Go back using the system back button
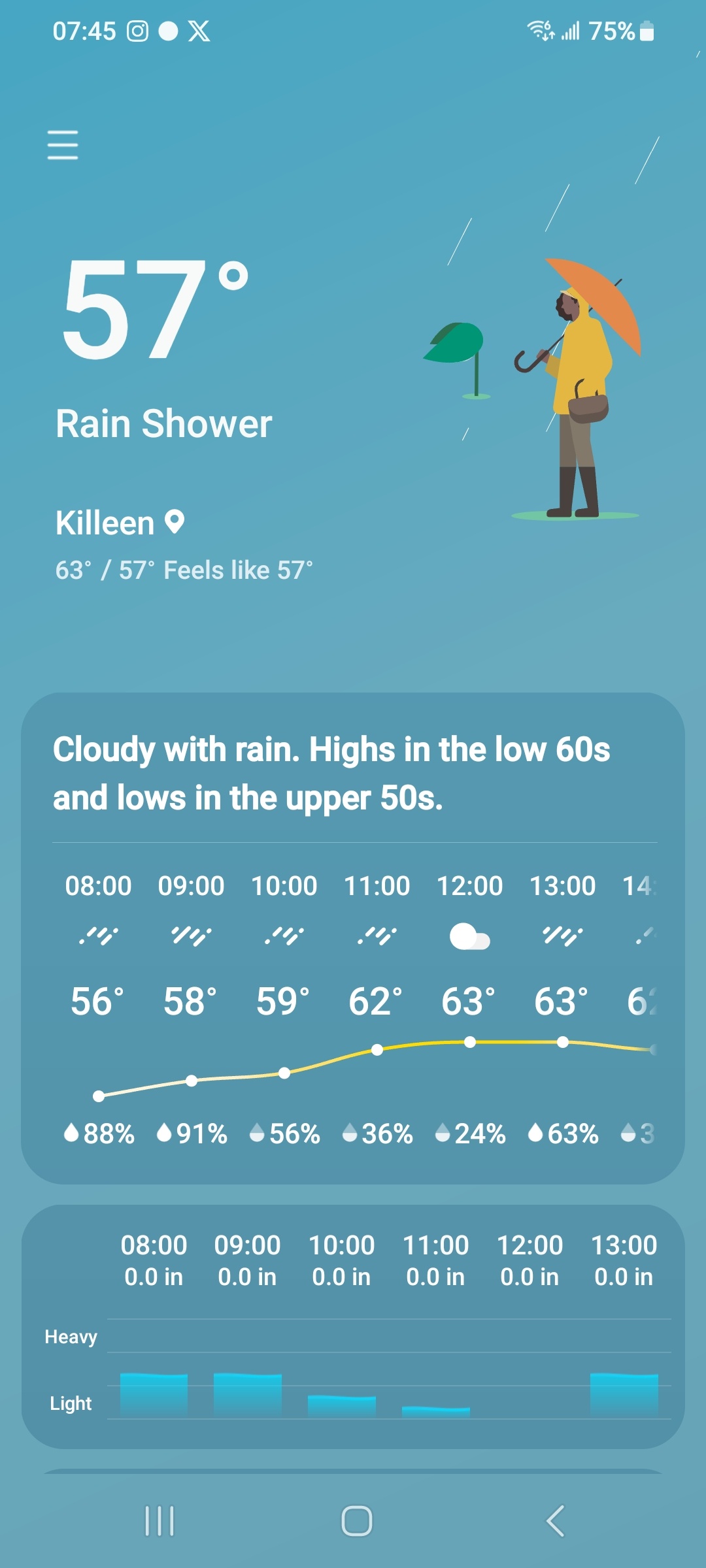This screenshot has height=1568, width=706. coord(555,1521)
